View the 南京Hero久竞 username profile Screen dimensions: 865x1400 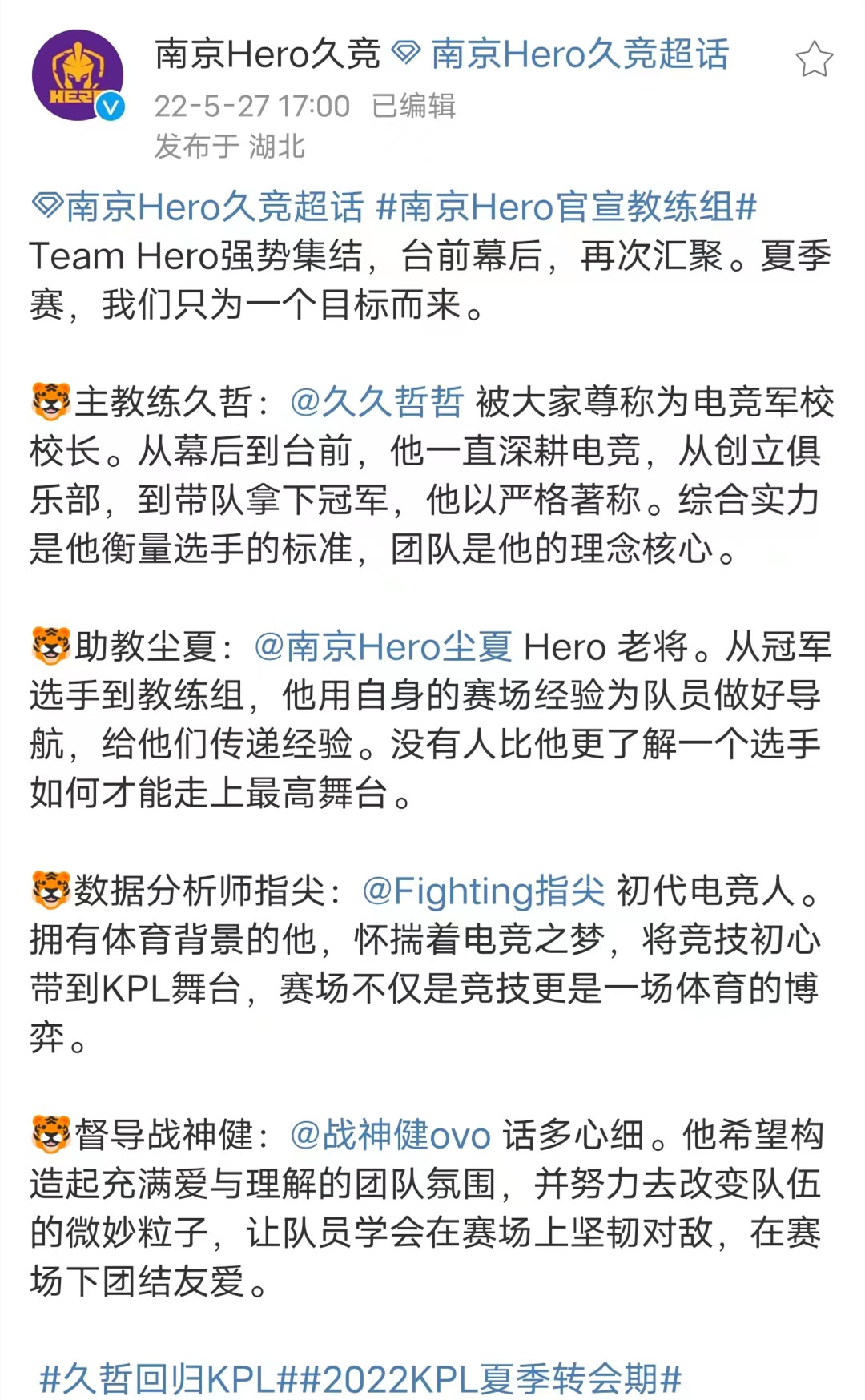[x=267, y=54]
